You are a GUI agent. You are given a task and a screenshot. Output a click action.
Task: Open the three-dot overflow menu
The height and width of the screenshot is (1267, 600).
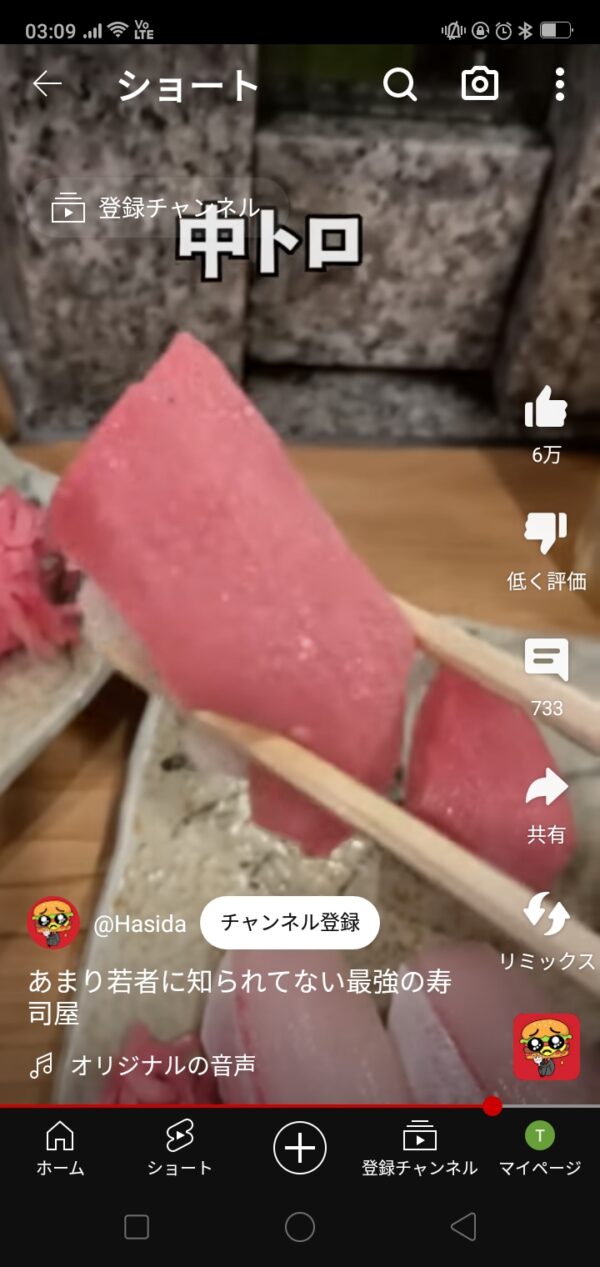pyautogui.click(x=559, y=85)
